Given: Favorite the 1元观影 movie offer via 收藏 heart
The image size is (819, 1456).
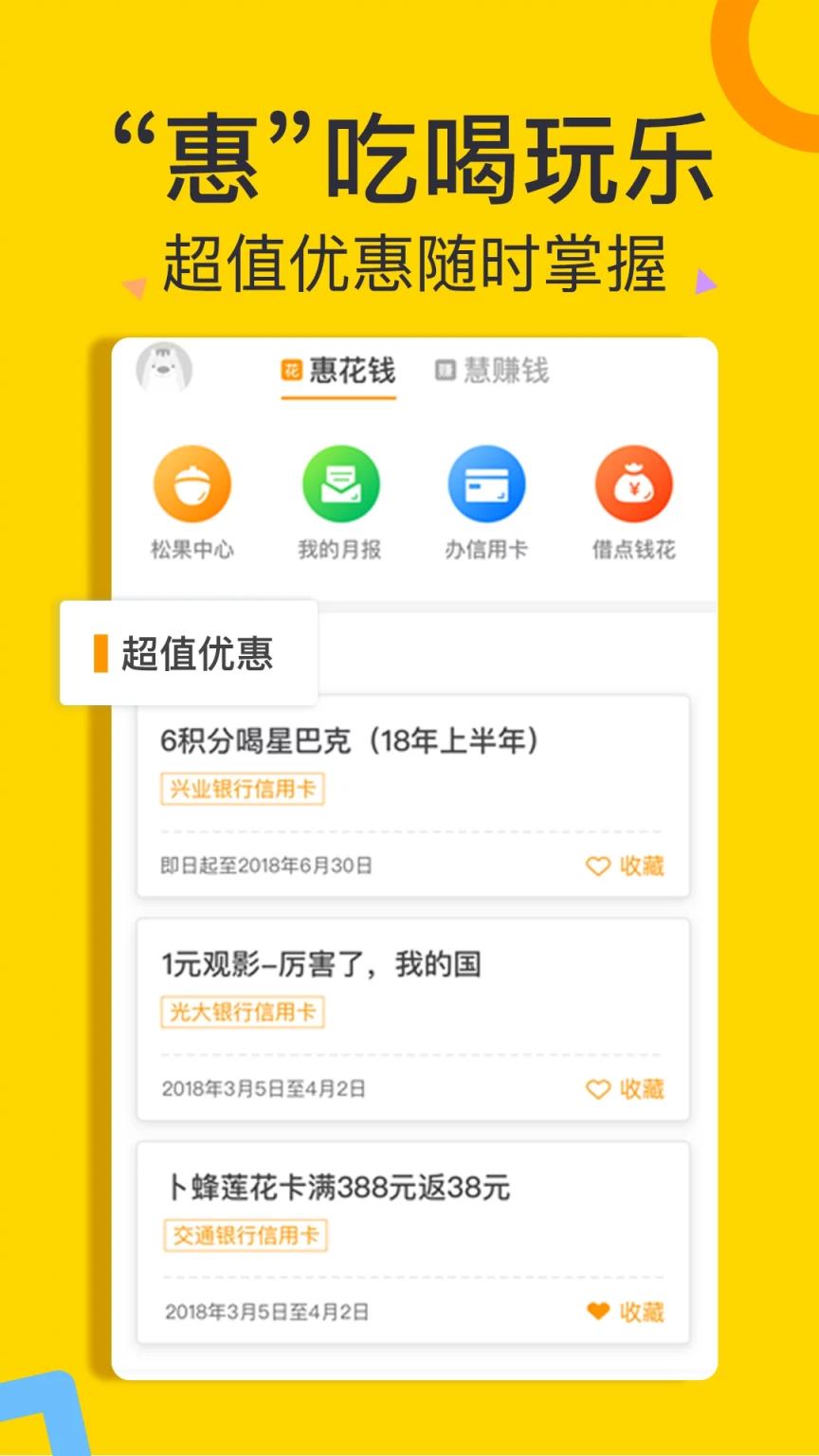Looking at the screenshot, I should click(597, 1090).
